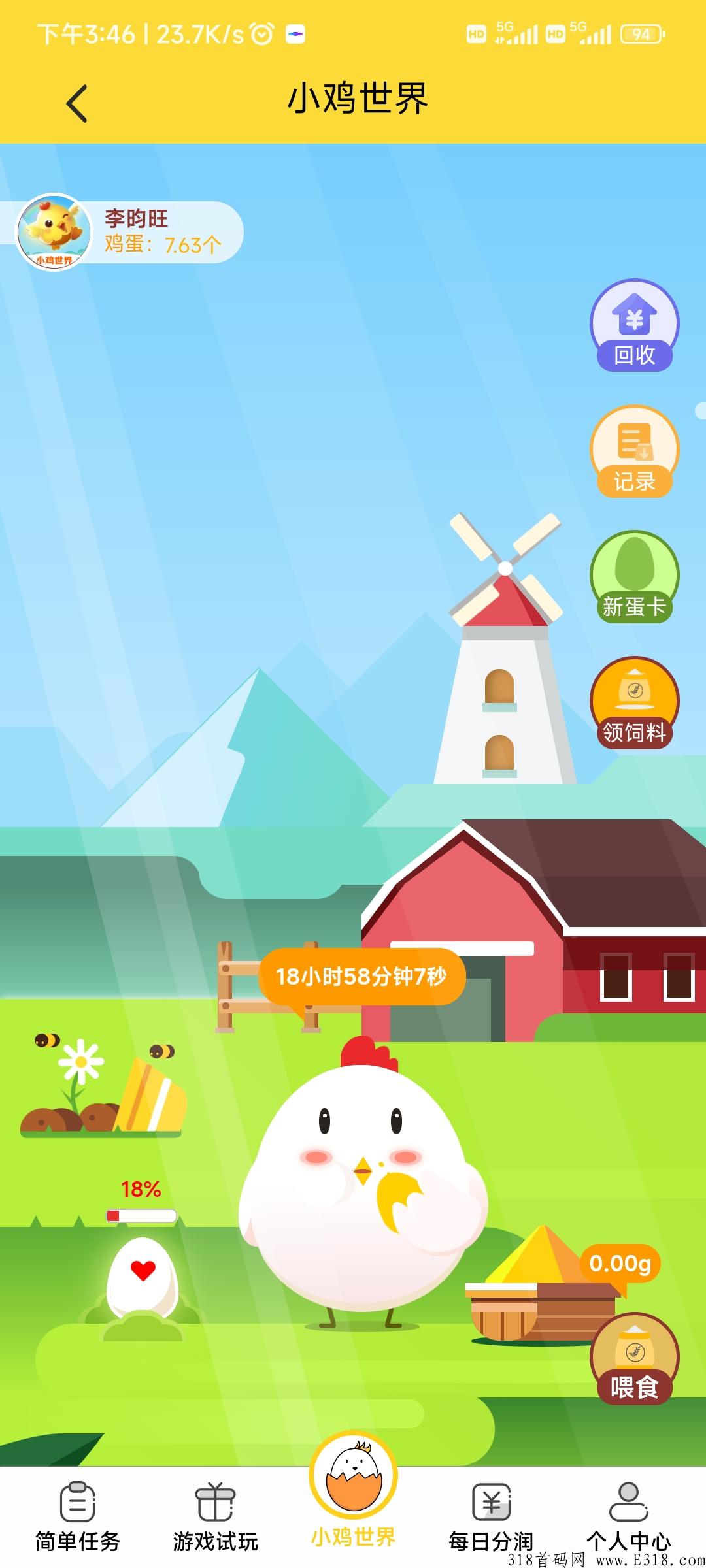Switch to the 游戏试玩 tab
The width and height of the screenshot is (706, 1568).
pos(215,1516)
